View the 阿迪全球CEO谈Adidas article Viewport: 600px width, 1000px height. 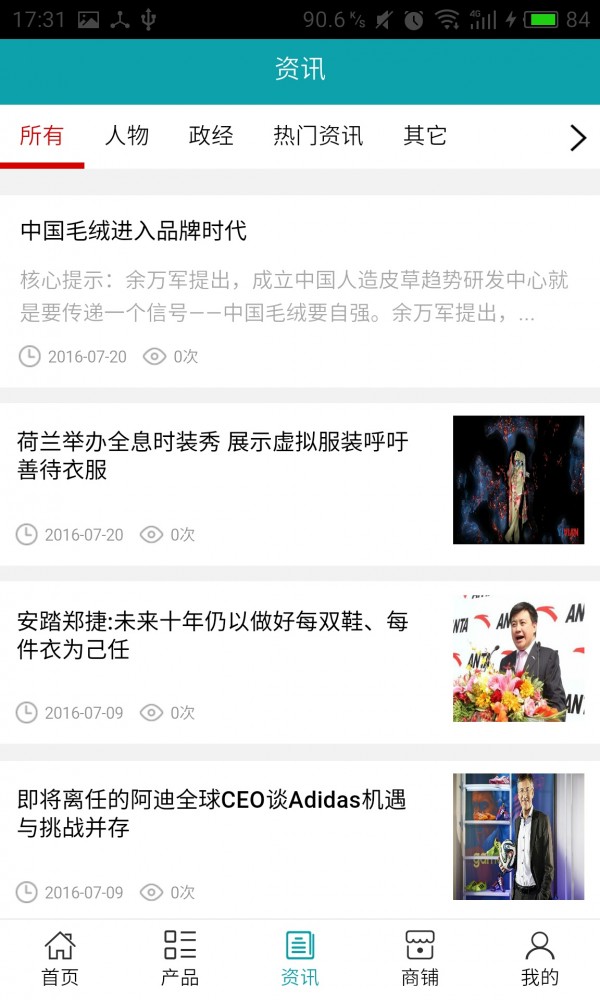pyautogui.click(x=213, y=814)
